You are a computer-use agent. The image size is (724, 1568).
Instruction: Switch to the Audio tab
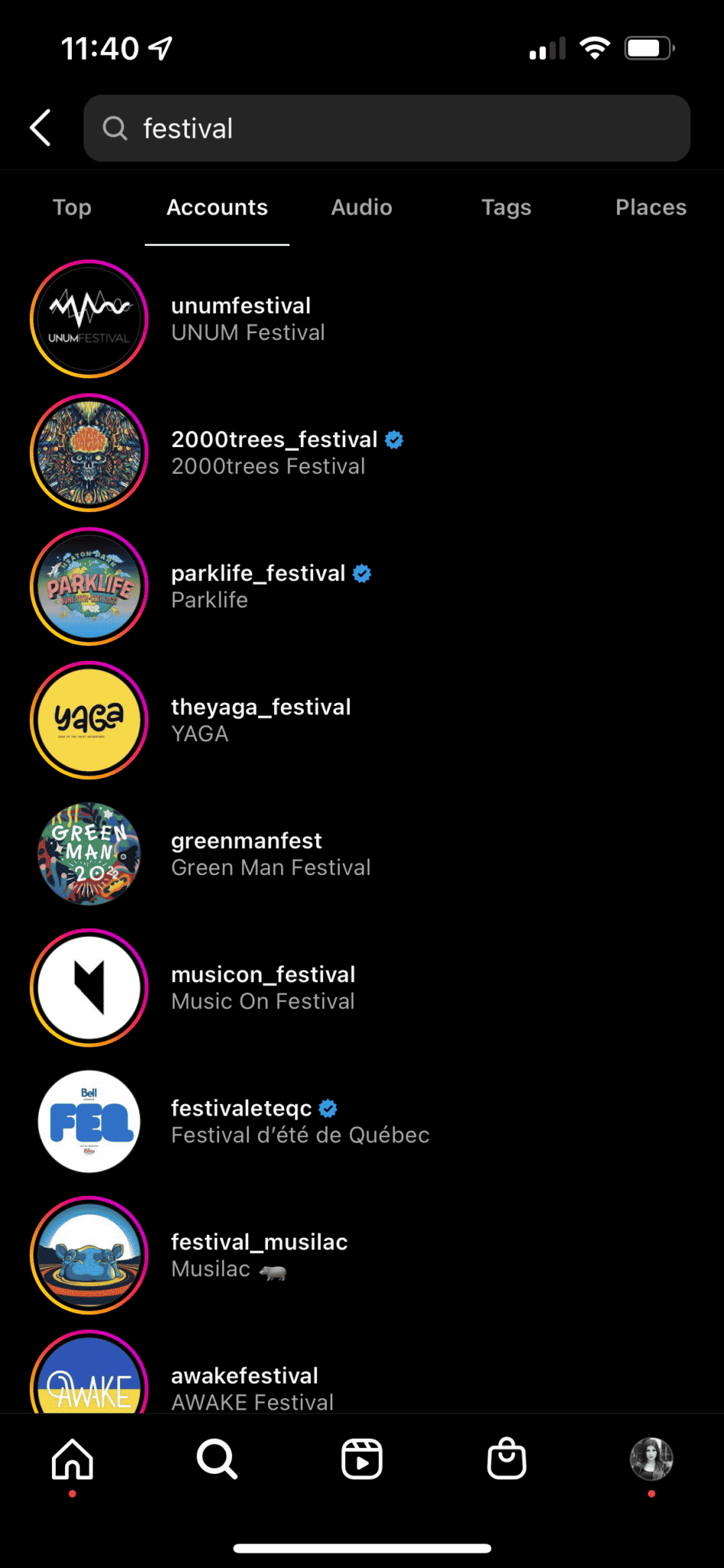click(361, 207)
